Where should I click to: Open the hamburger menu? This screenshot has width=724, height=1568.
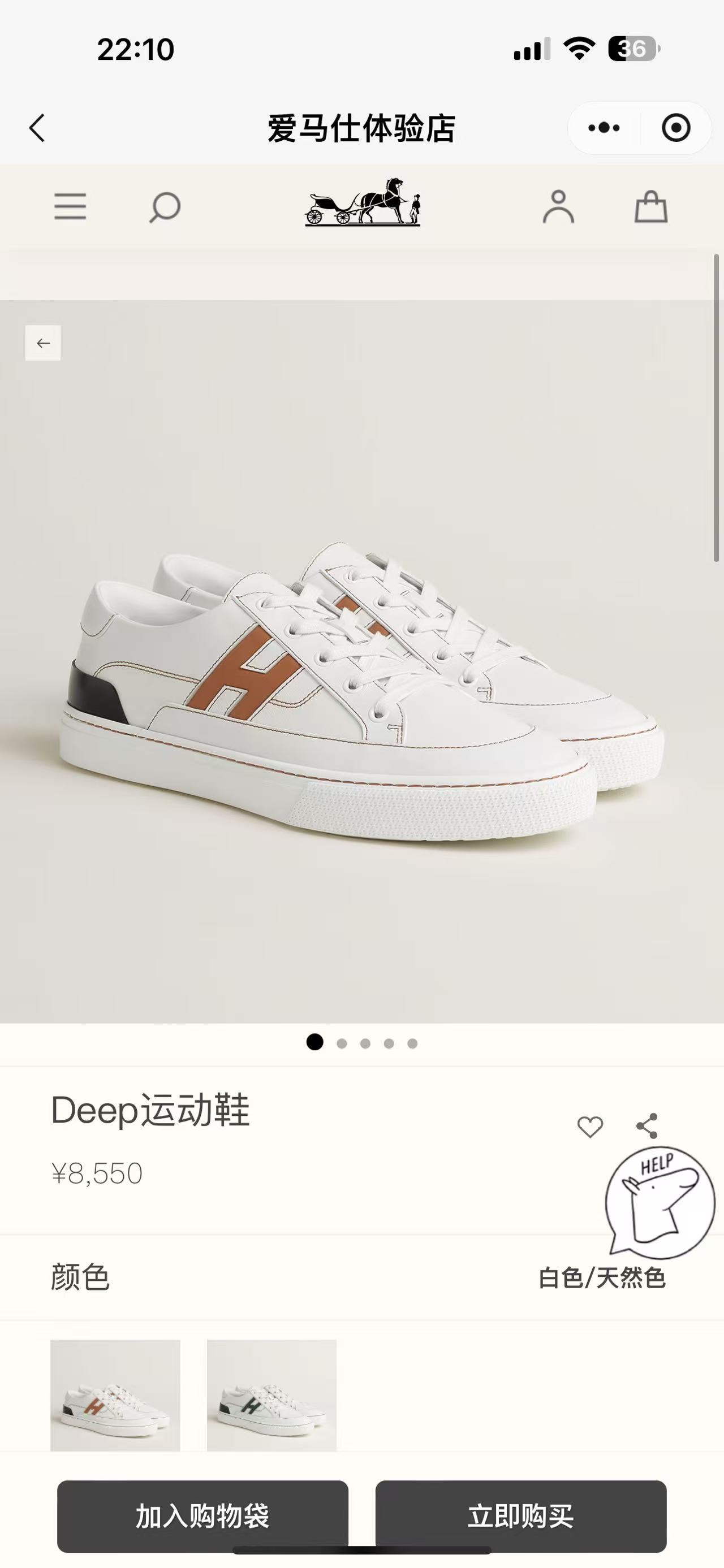click(71, 207)
